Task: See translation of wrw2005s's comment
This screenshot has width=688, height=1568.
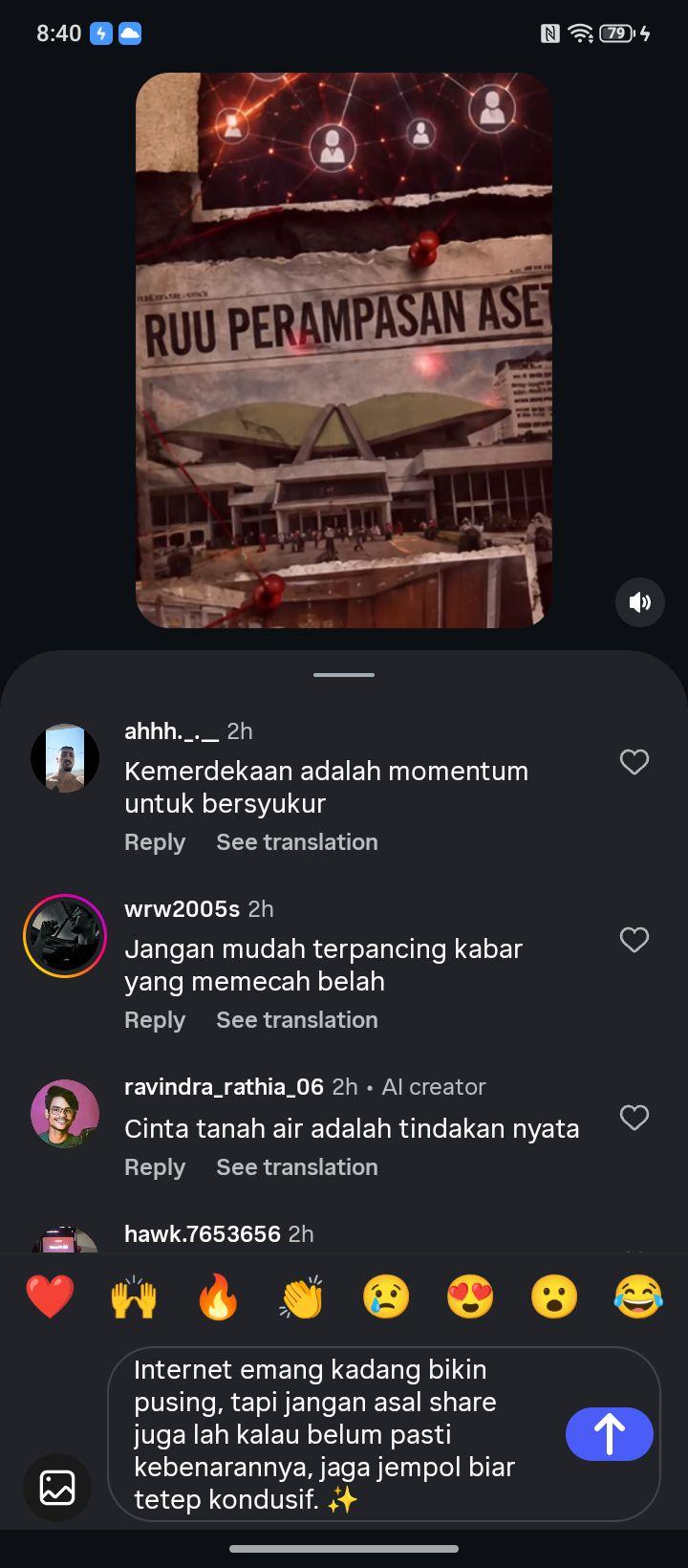Action: tap(297, 1020)
